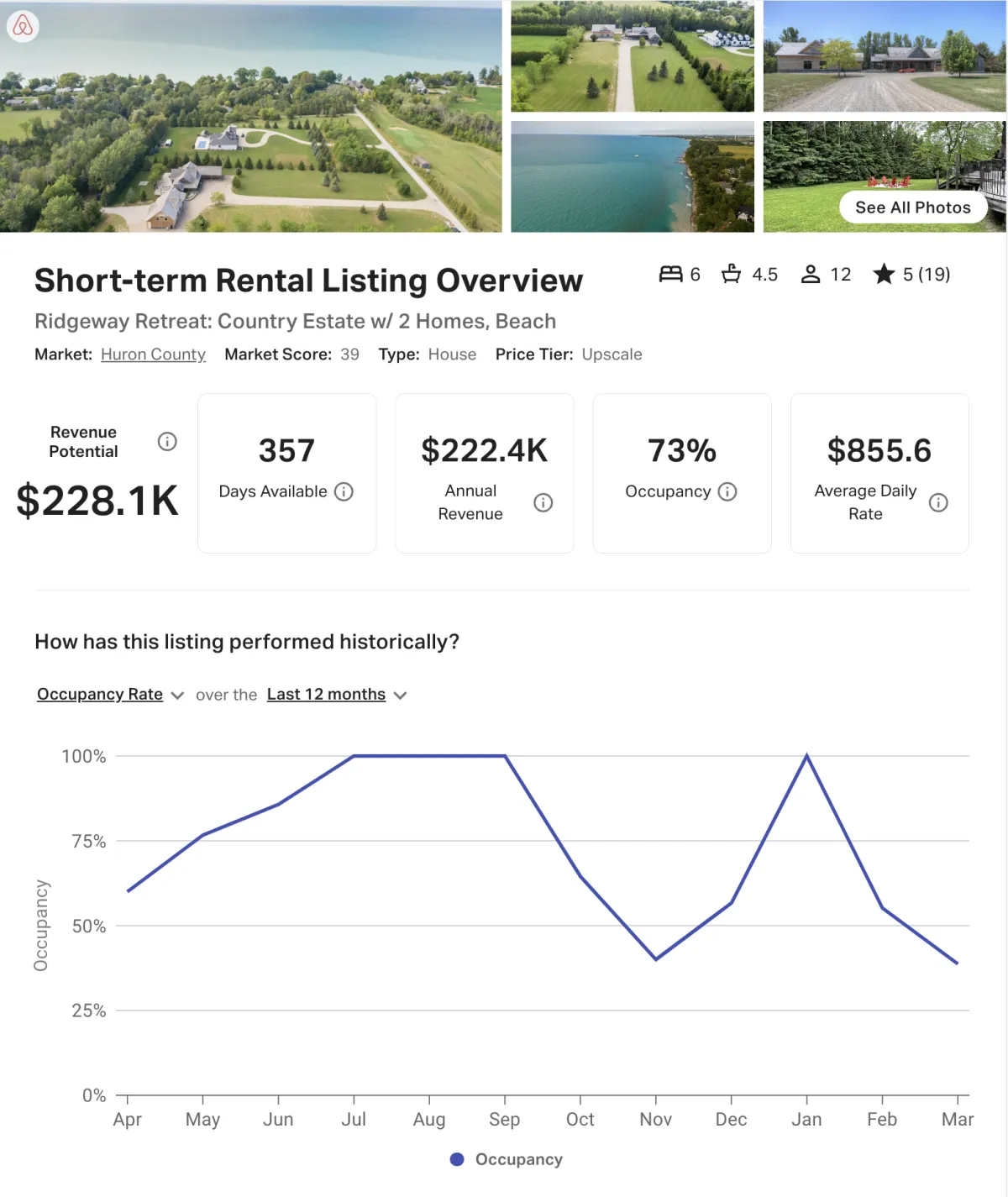Image resolution: width=1008 pixels, height=1197 pixels.
Task: View the house front gravel driveway photo
Action: [x=884, y=56]
